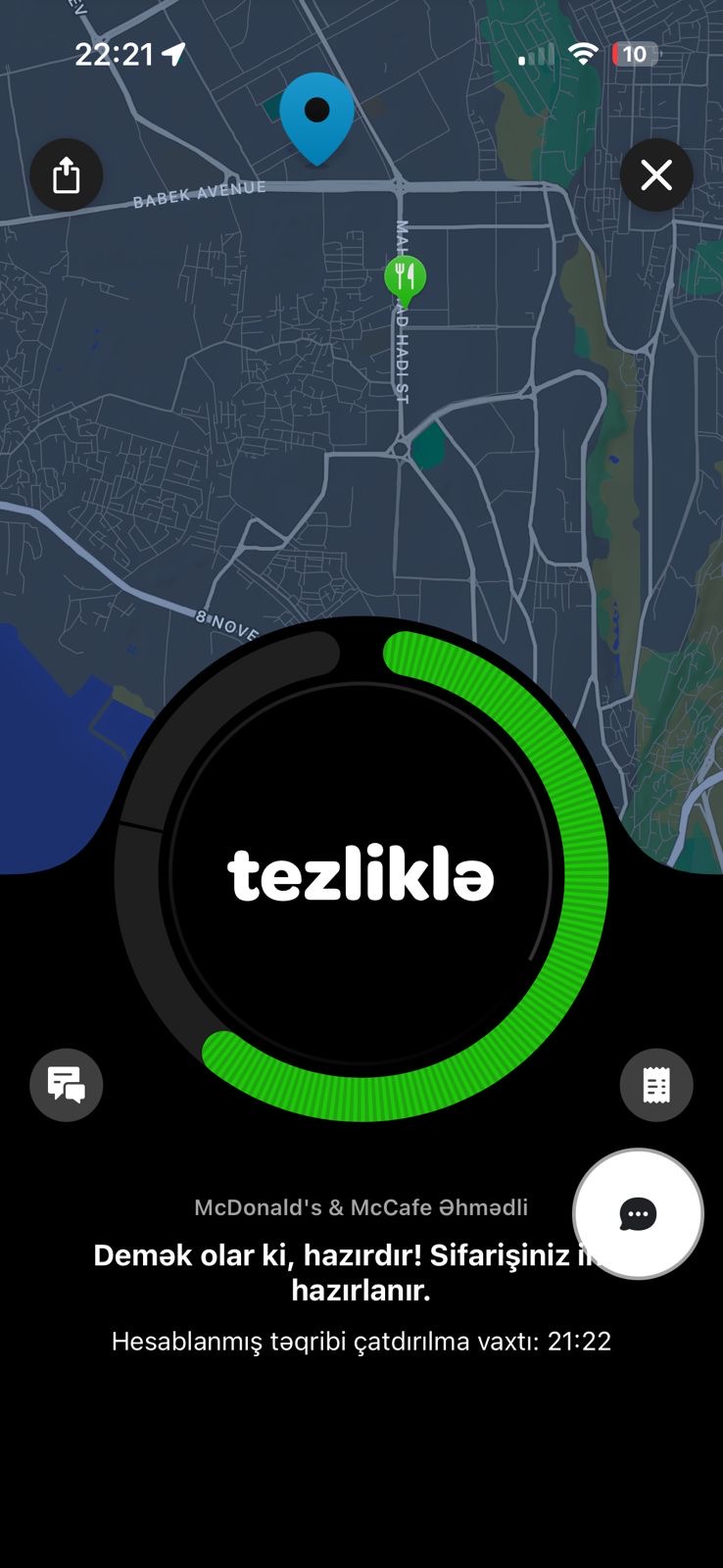Close the order tracking screen
Screen dimensions: 723x1568
coord(656,175)
